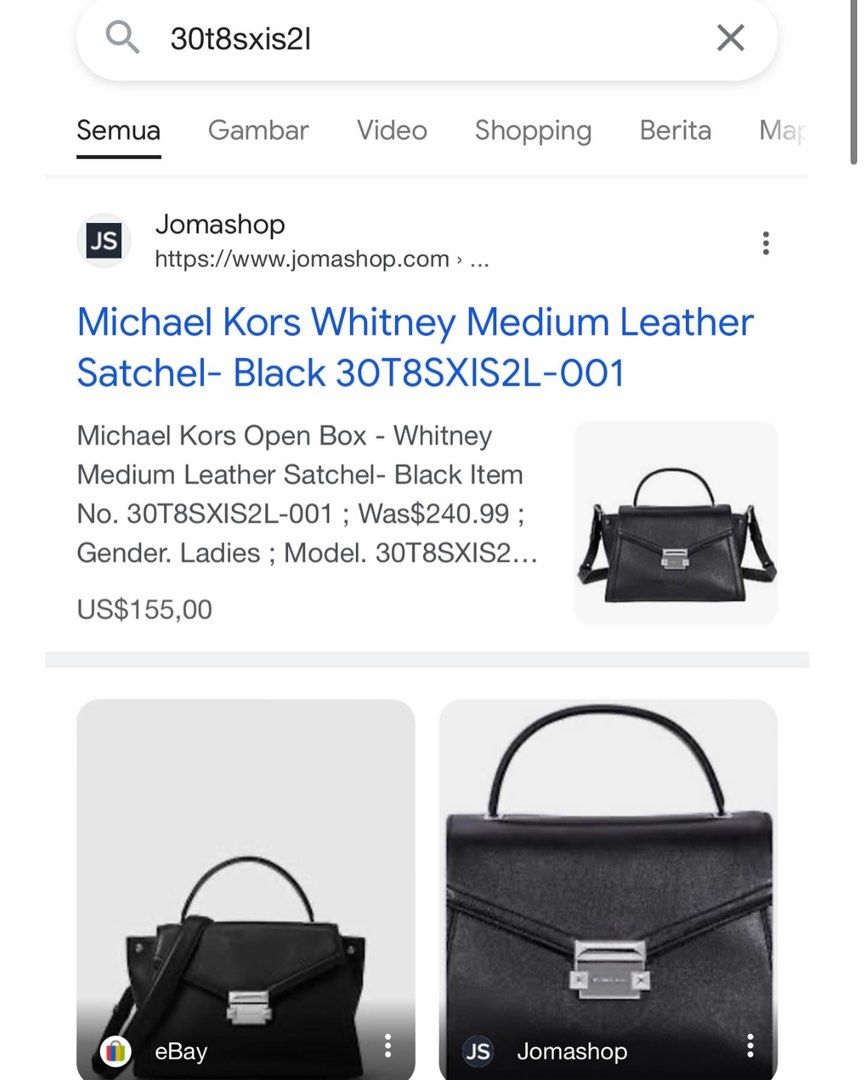Switch to the Video tab

[x=391, y=131]
